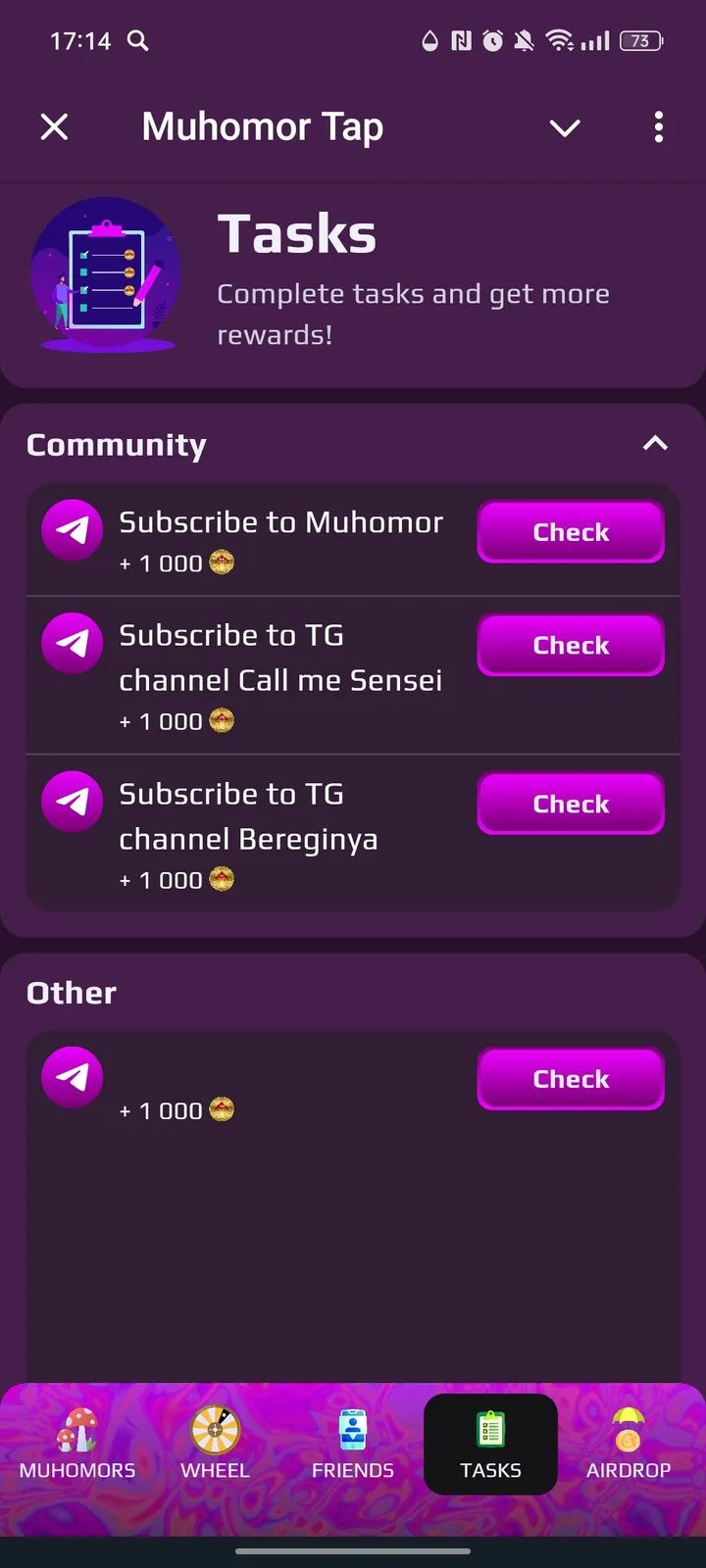Click the Telegram icon for Call me Sensei task
The width and height of the screenshot is (706, 1568).
coord(72,643)
